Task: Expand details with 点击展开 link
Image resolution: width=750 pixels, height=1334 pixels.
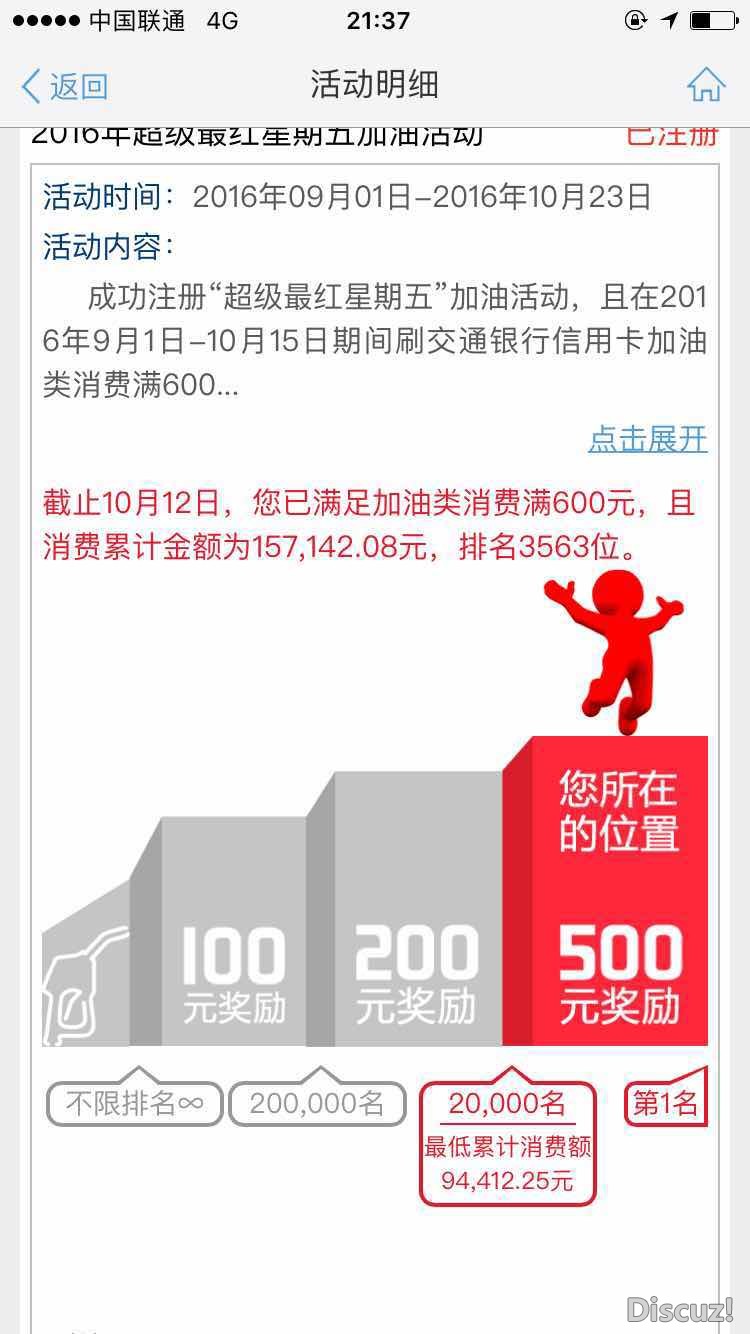Action: pos(647,438)
